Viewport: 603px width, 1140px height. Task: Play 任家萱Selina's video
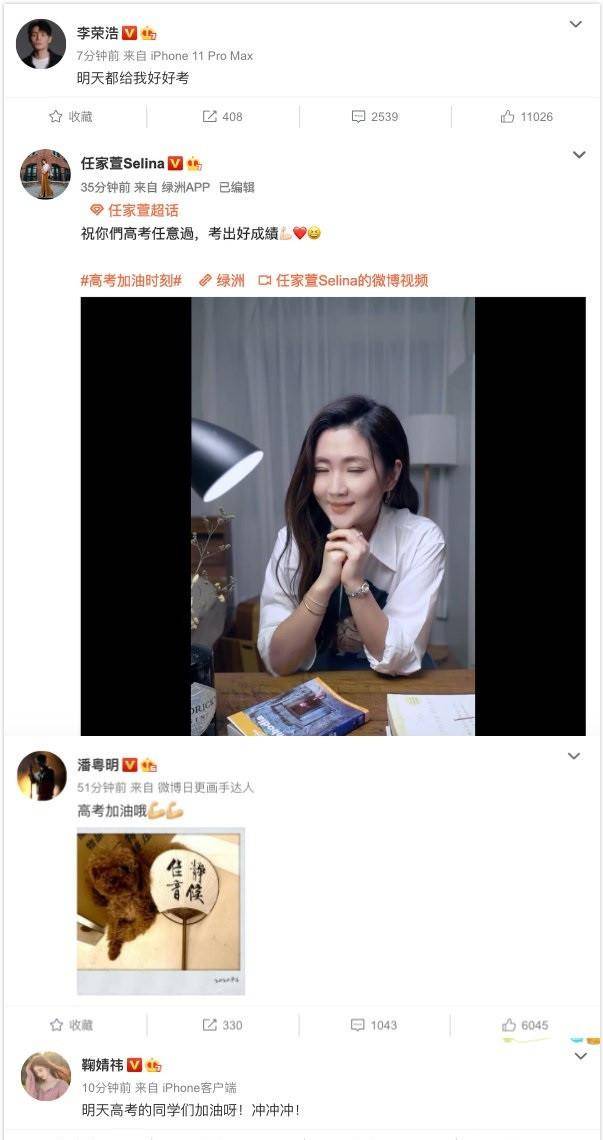[x=332, y=516]
